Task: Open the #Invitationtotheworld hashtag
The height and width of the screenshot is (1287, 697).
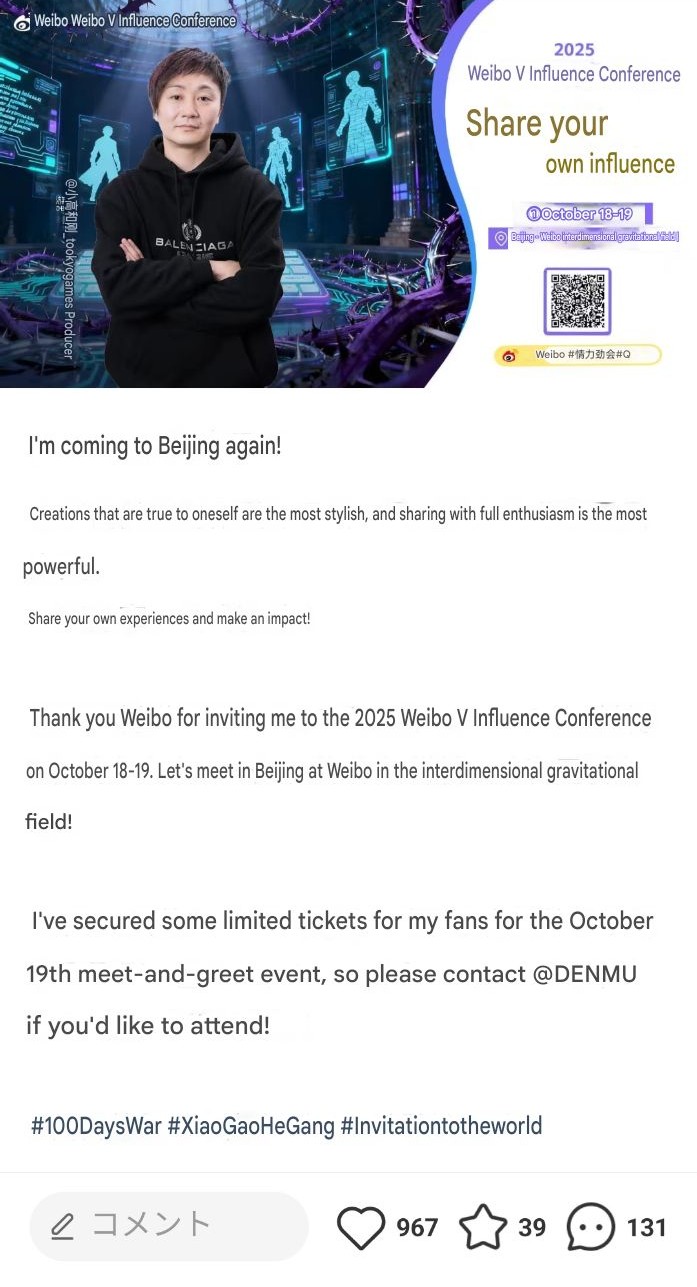Action: tap(441, 1125)
